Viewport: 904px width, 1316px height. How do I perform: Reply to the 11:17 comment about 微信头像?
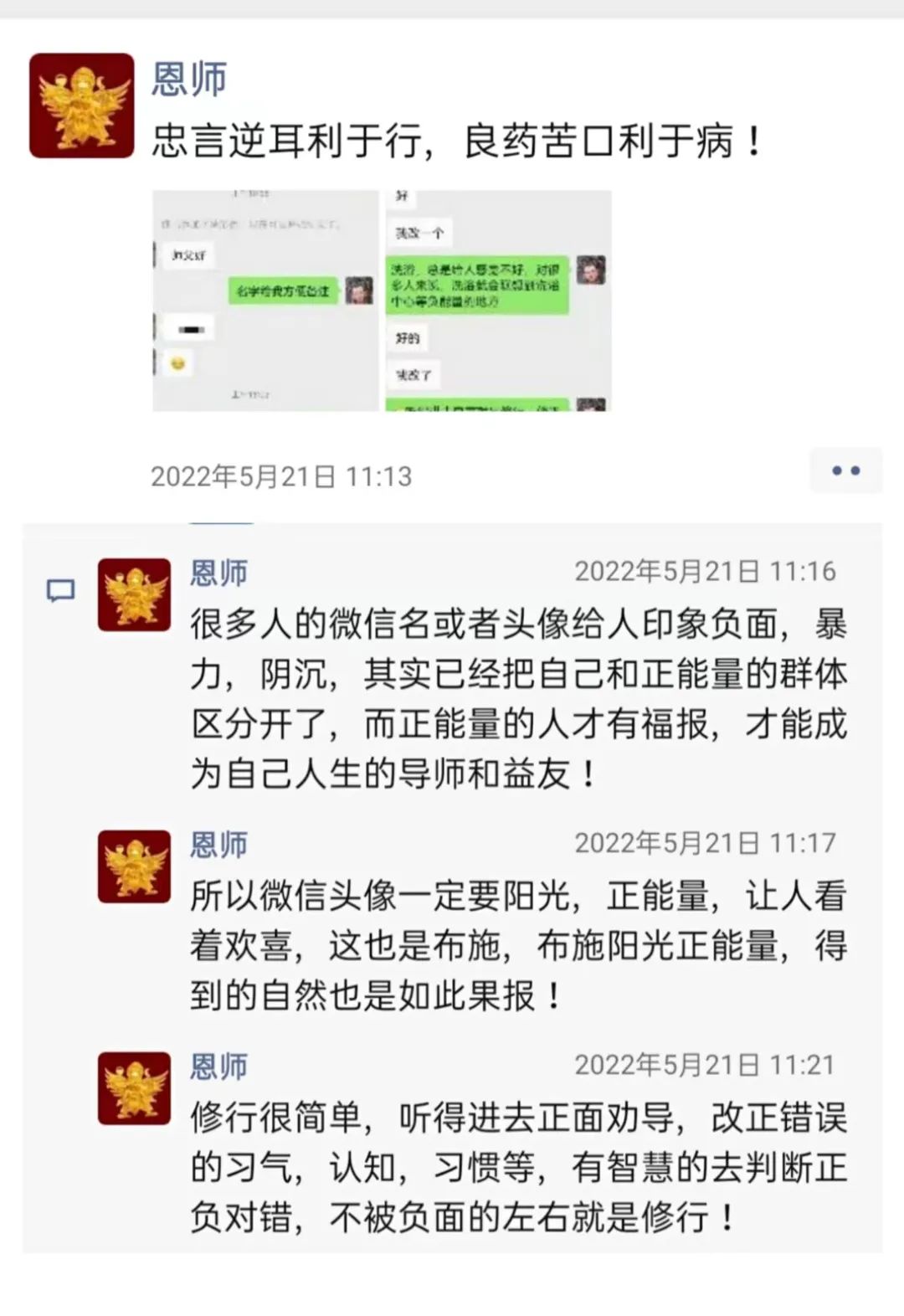(517, 945)
